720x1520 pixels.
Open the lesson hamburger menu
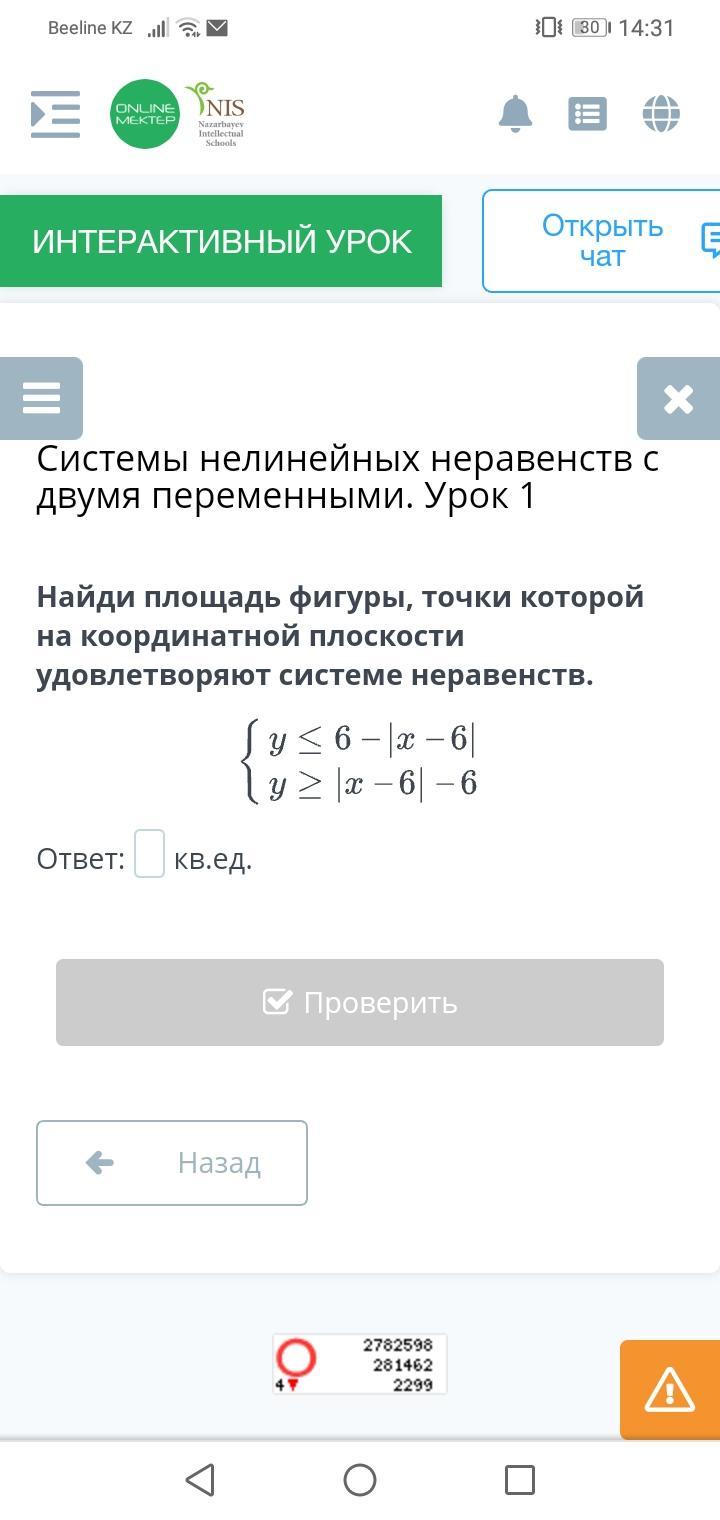click(41, 398)
